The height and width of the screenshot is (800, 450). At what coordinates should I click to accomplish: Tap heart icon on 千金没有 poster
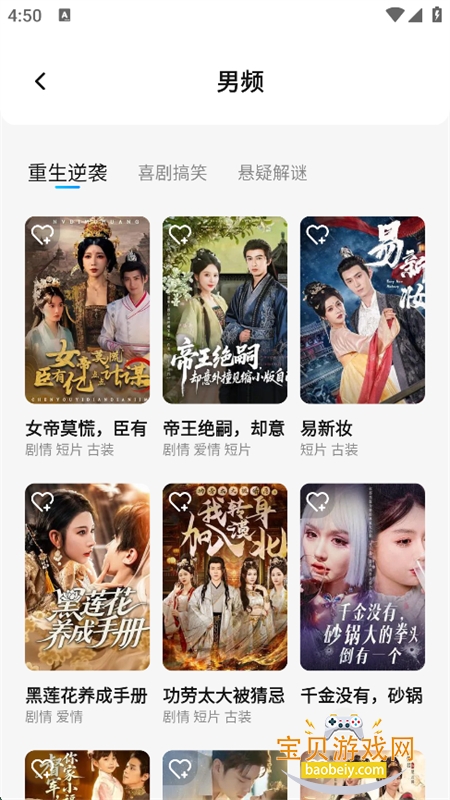point(317,502)
